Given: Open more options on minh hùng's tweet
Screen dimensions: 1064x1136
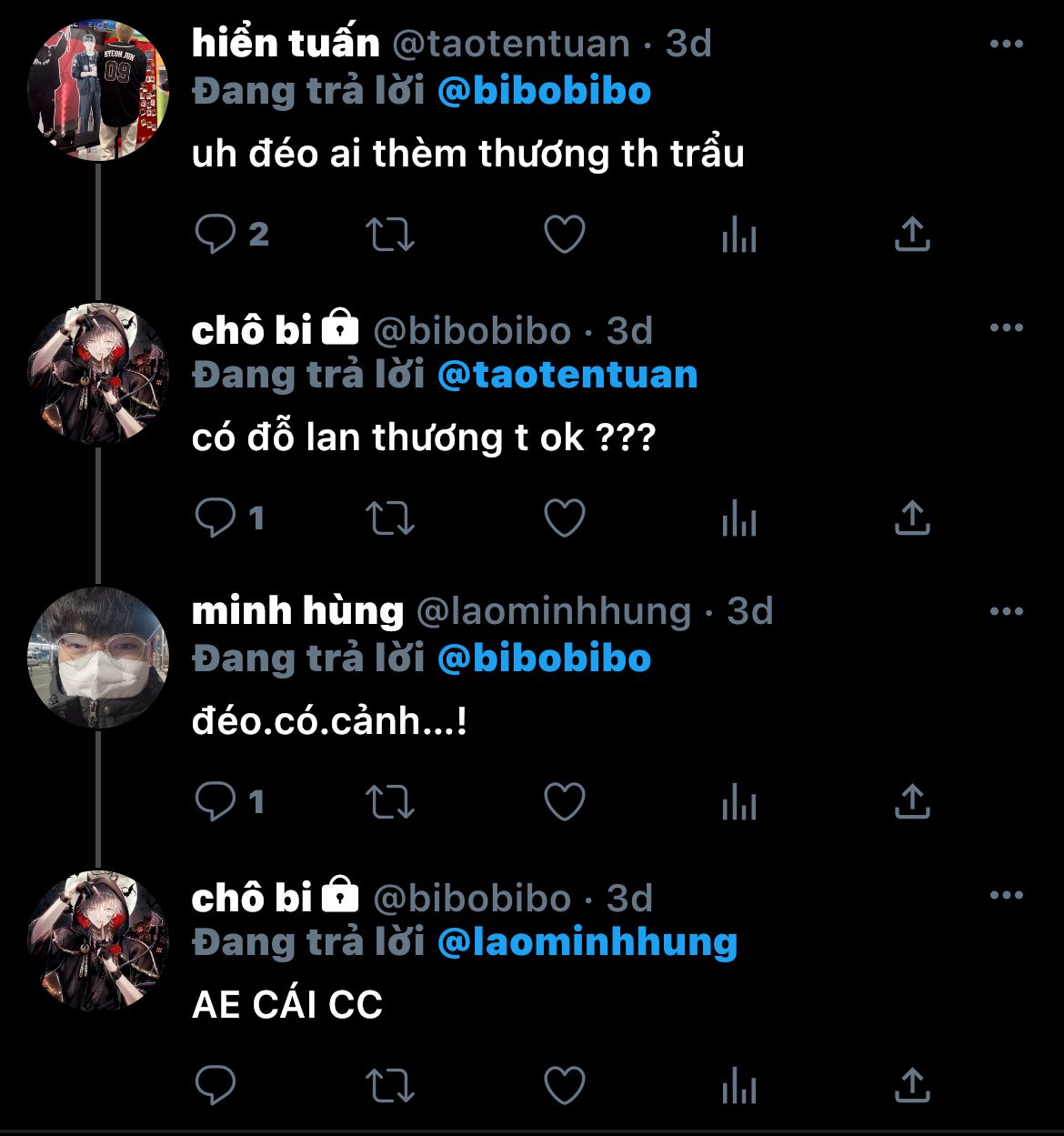Looking at the screenshot, I should pos(1007,611).
